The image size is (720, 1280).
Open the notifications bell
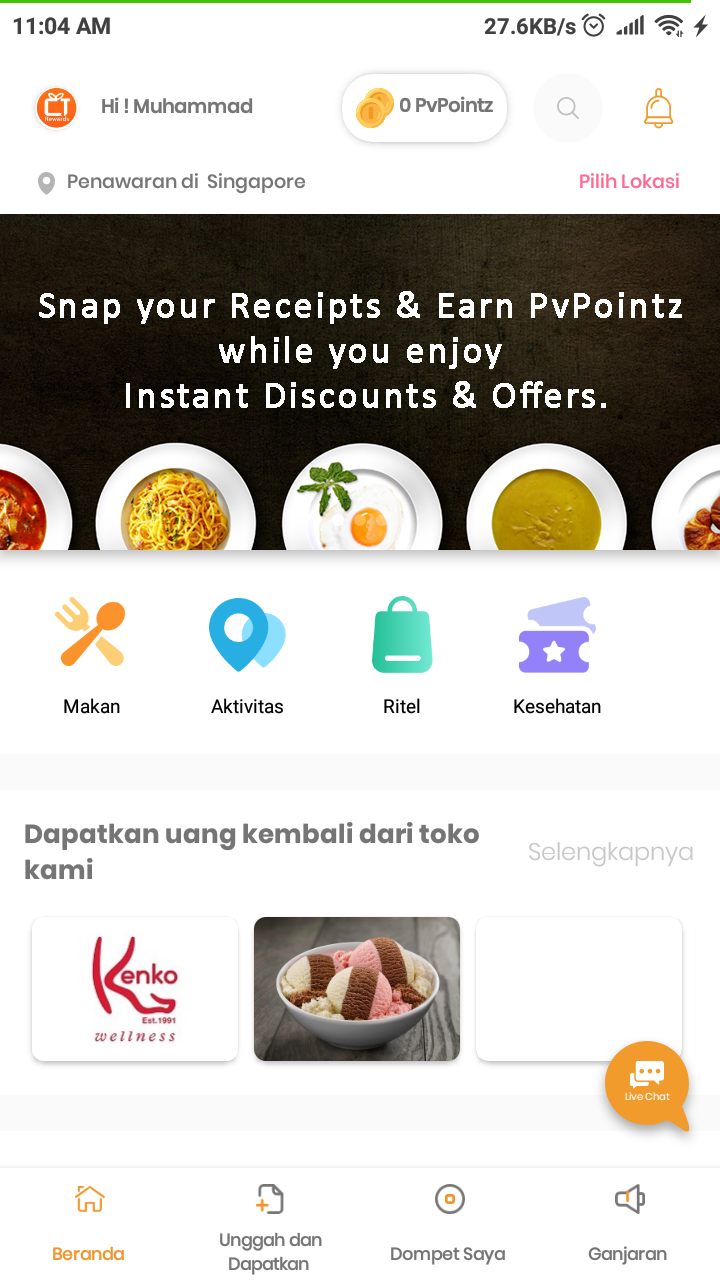point(658,107)
